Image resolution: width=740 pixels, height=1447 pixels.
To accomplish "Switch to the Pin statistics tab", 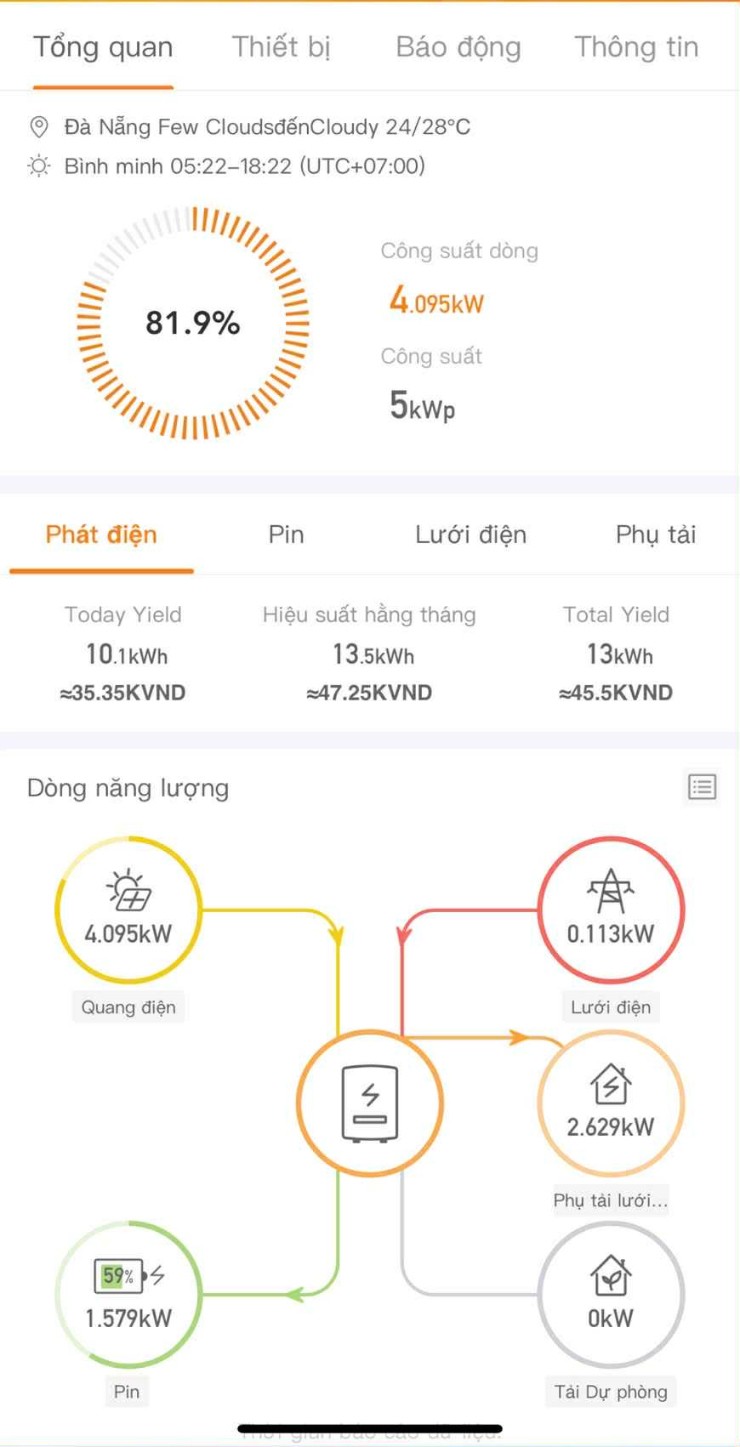I will (286, 534).
